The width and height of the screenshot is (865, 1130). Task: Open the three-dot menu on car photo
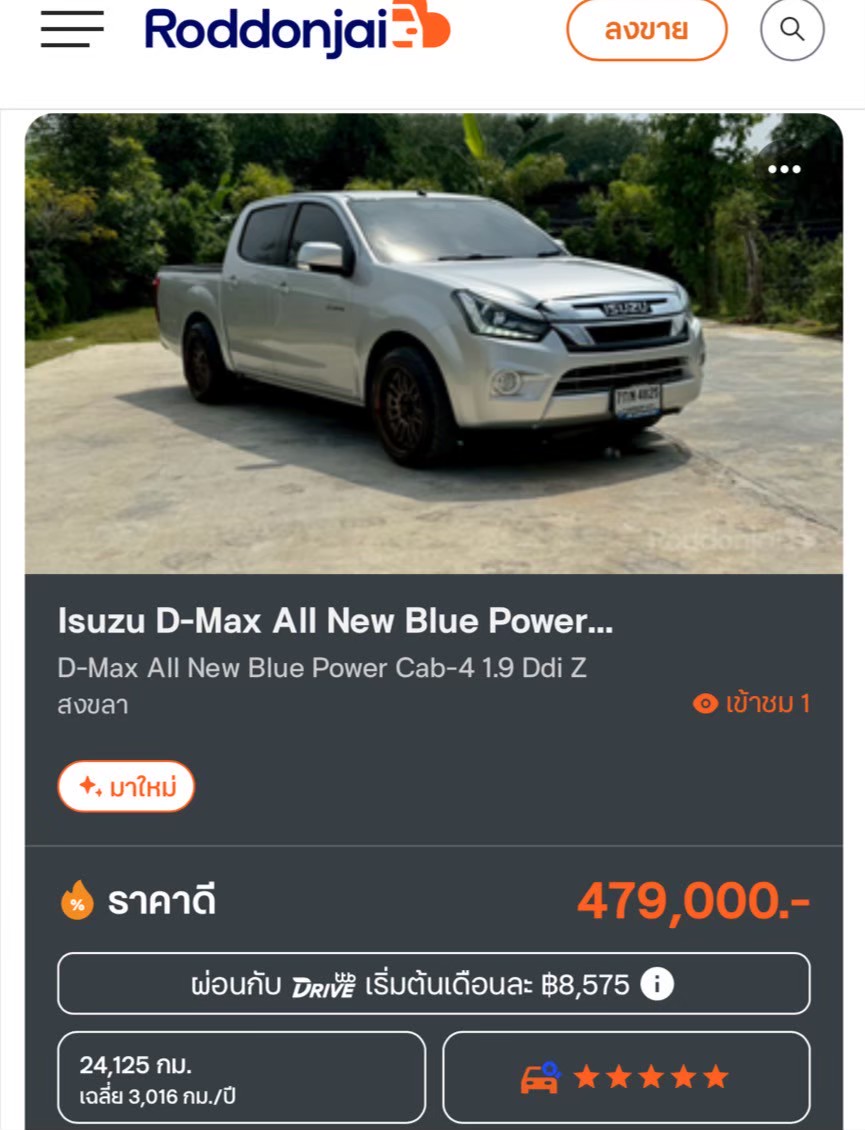(x=784, y=169)
